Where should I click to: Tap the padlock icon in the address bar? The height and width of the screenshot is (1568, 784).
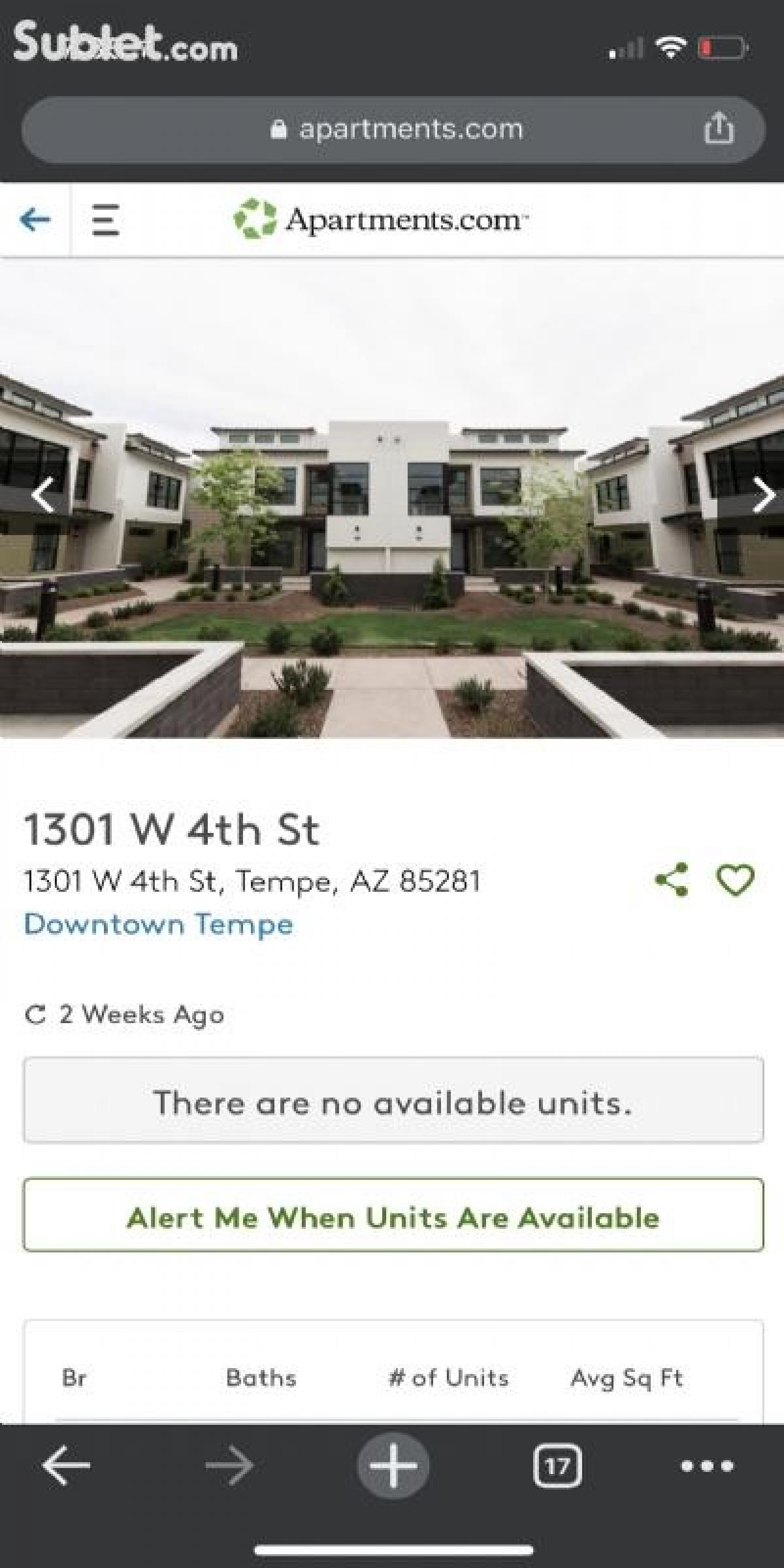(280, 128)
